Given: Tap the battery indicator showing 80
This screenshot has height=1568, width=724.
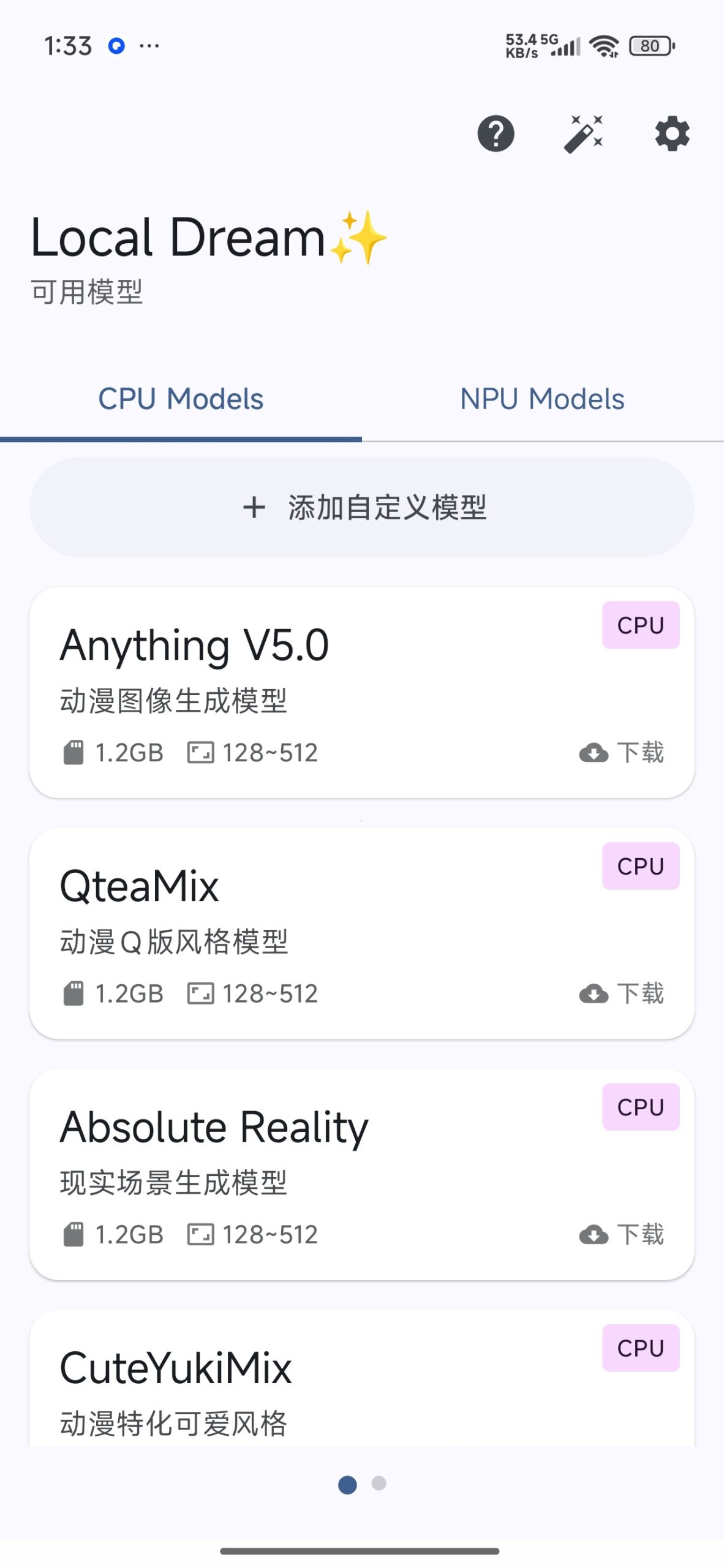Looking at the screenshot, I should click(x=650, y=45).
